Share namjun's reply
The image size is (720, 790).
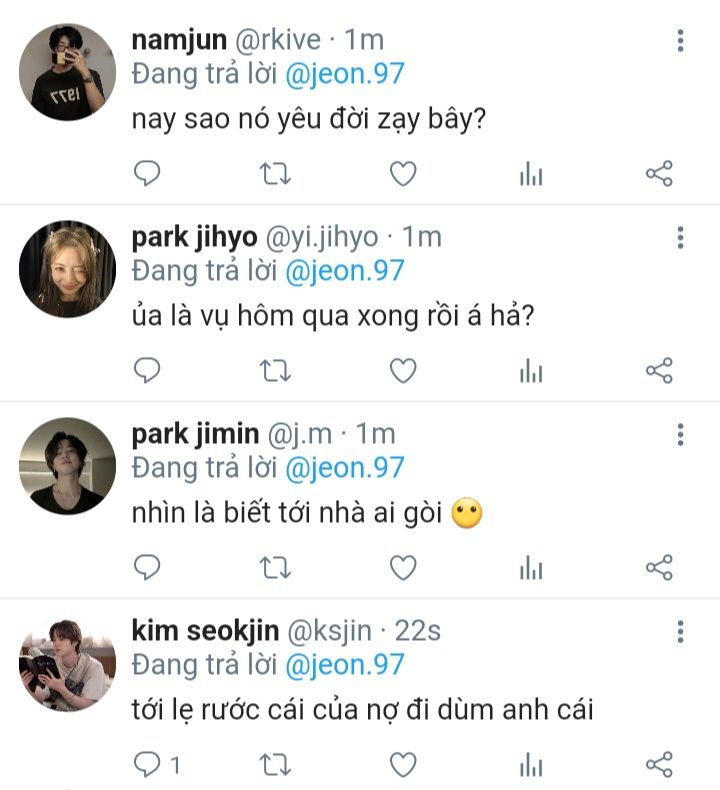pyautogui.click(x=659, y=174)
